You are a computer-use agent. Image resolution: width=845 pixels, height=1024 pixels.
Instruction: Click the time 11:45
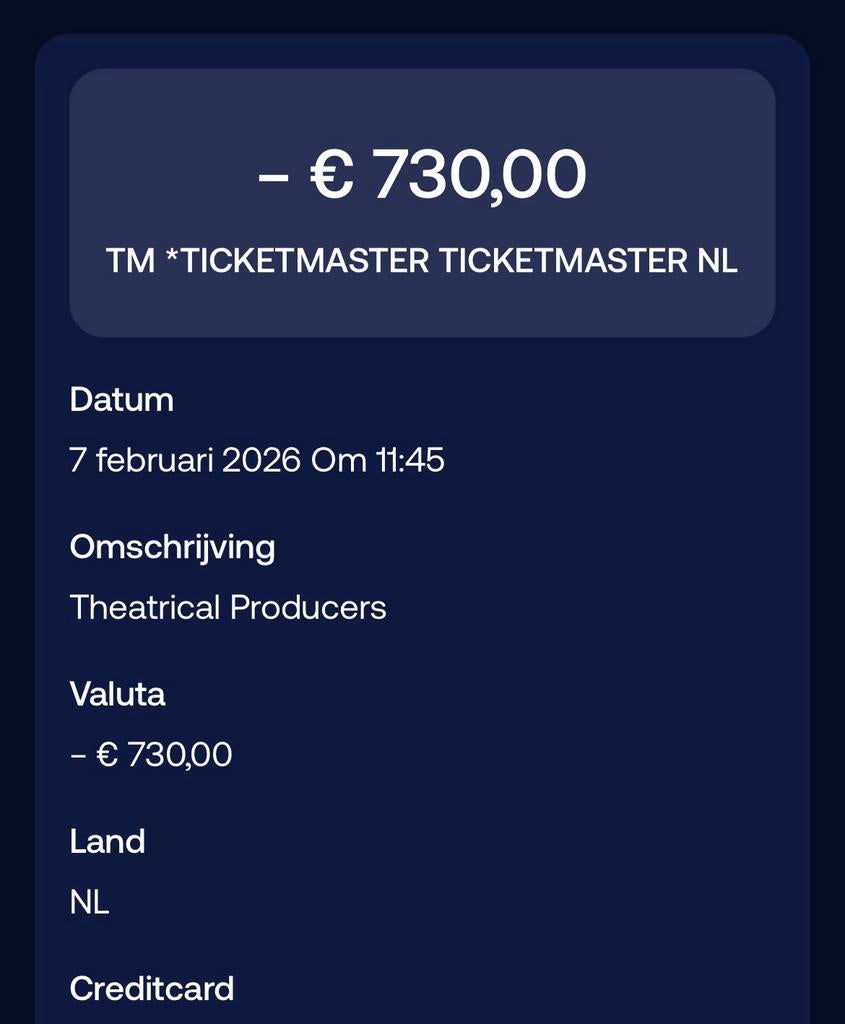(x=412, y=461)
